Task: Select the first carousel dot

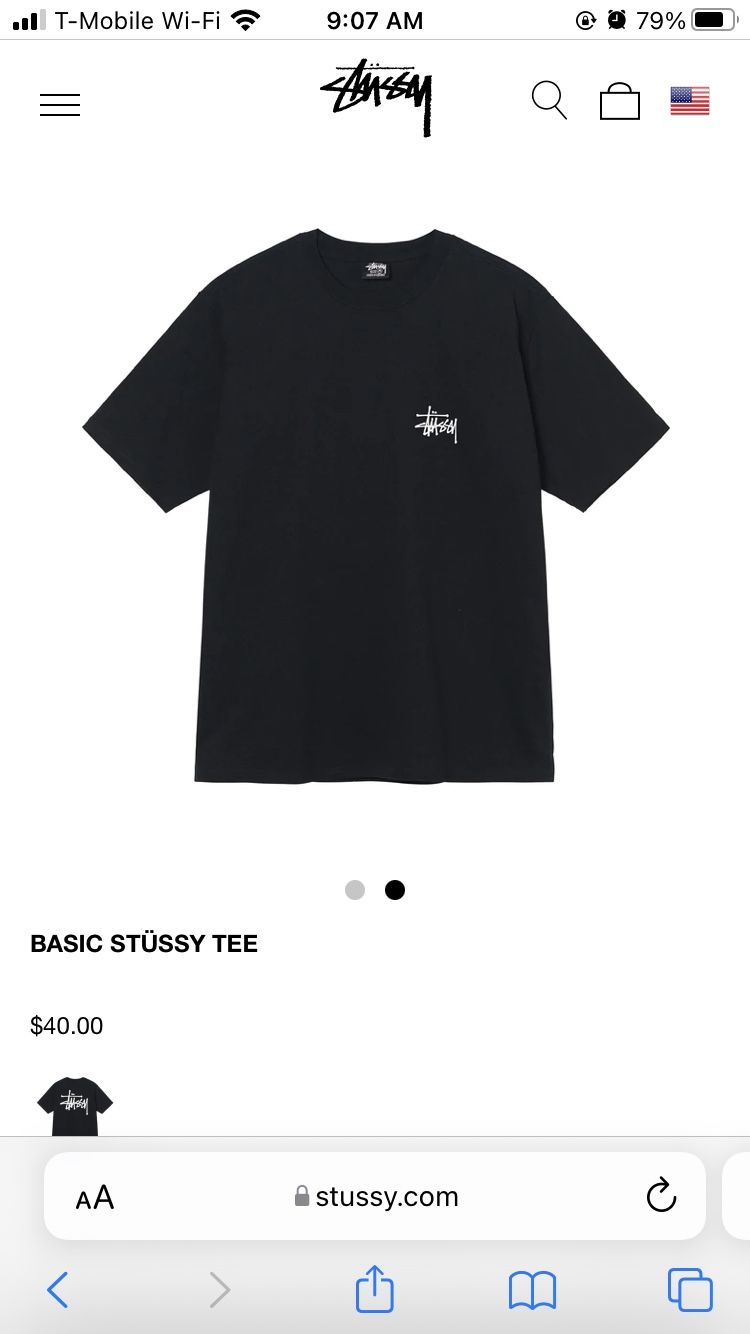Action: tap(354, 889)
